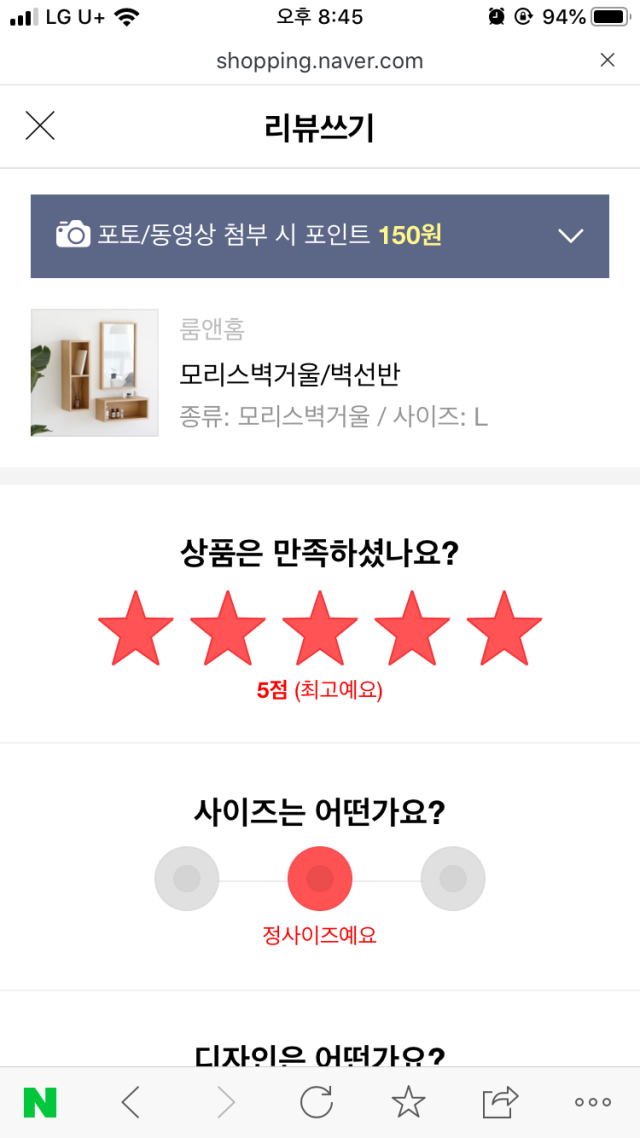
Task: Choose the right size option circle
Action: [x=453, y=879]
